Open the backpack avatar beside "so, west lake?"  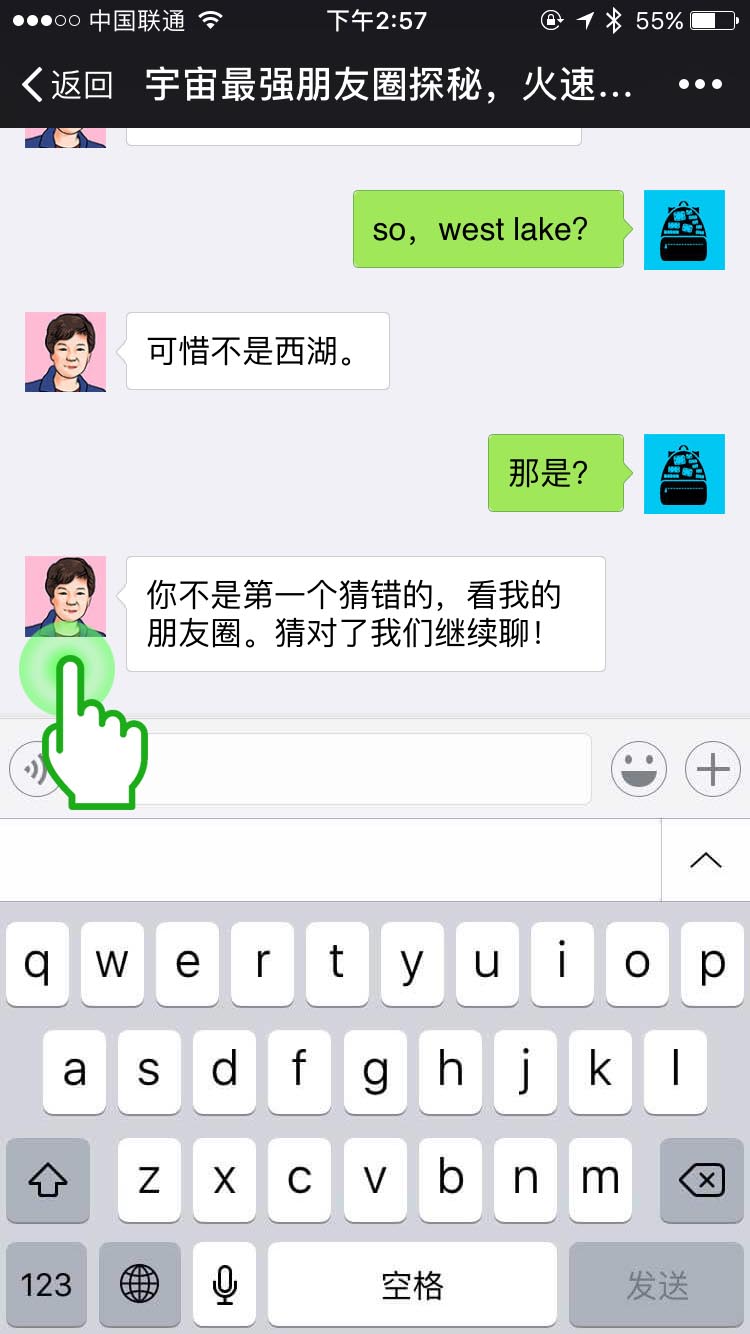pyautogui.click(x=684, y=230)
